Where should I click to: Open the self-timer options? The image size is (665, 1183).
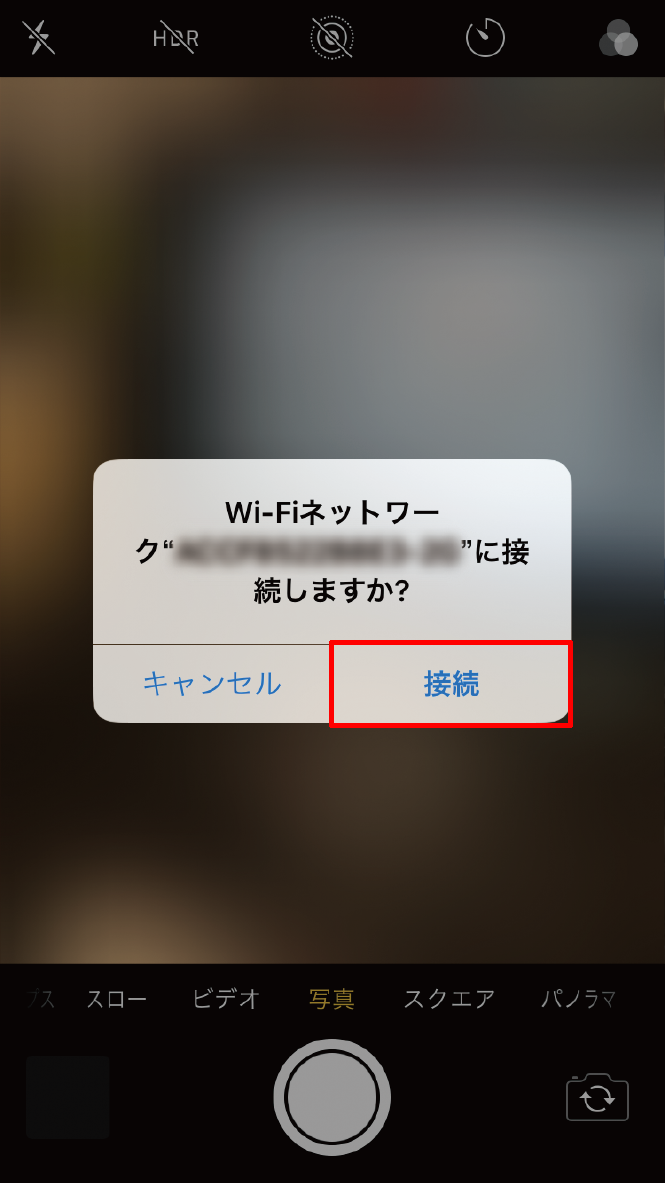(485, 38)
